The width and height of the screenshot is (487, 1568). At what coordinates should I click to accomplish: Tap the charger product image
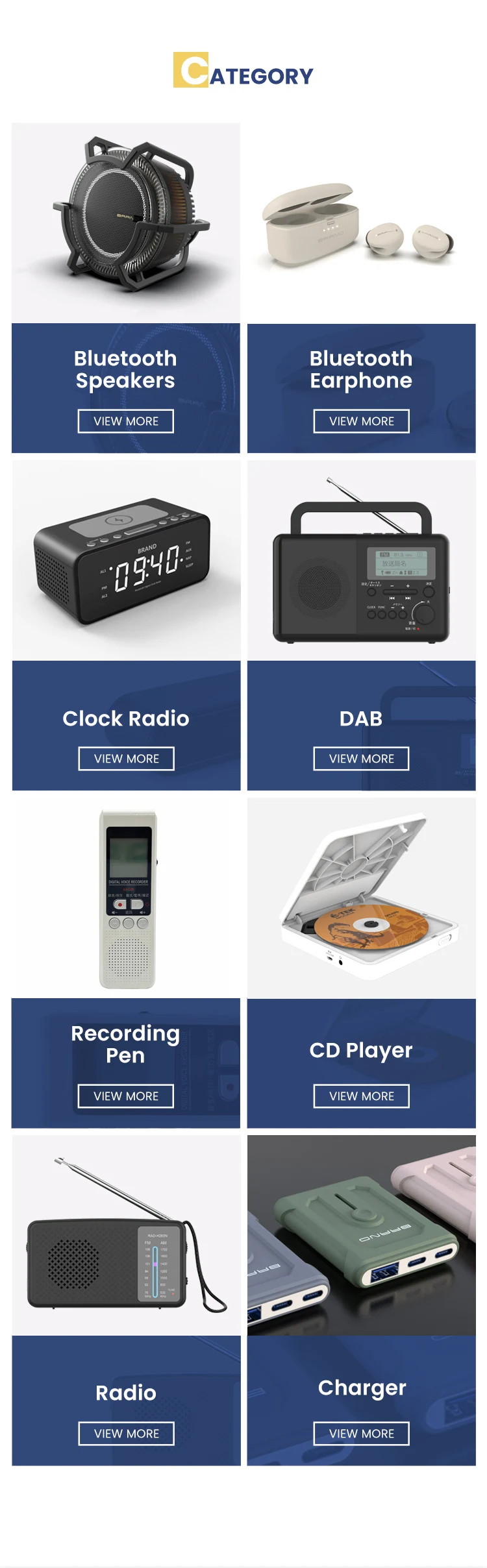(x=362, y=1236)
